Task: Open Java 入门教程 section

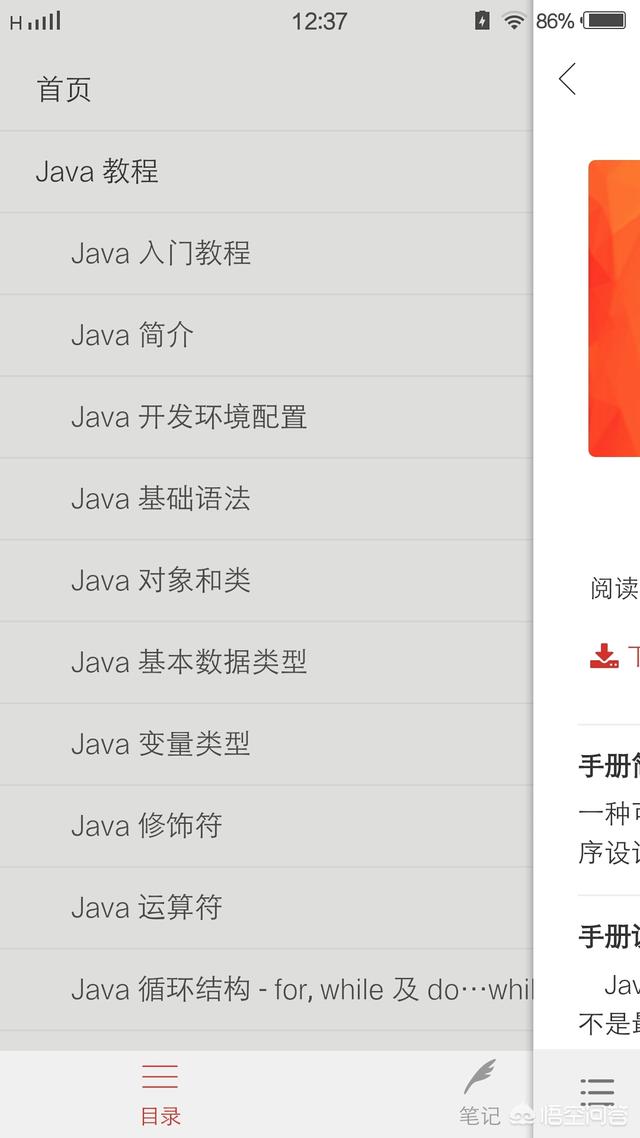Action: point(161,253)
